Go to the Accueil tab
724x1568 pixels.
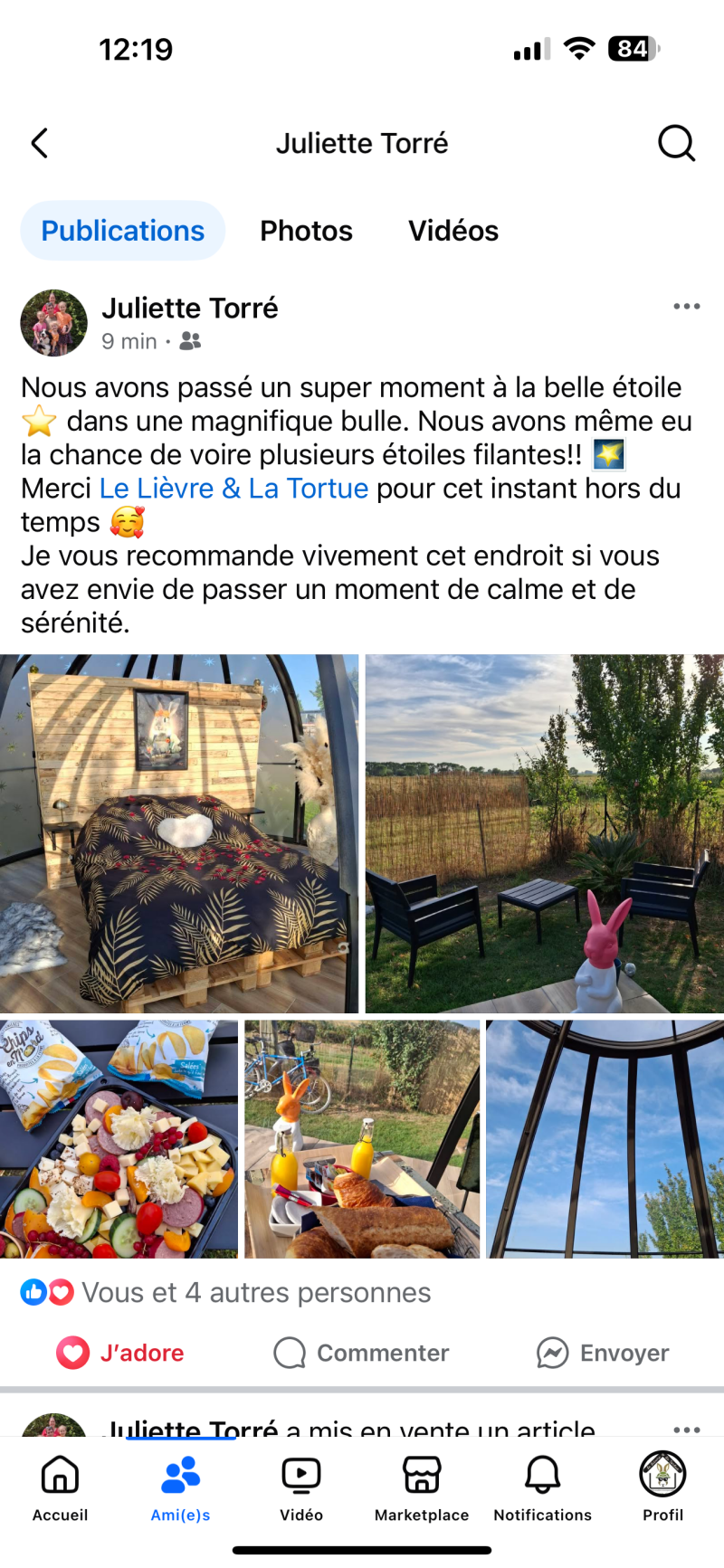(x=60, y=1488)
